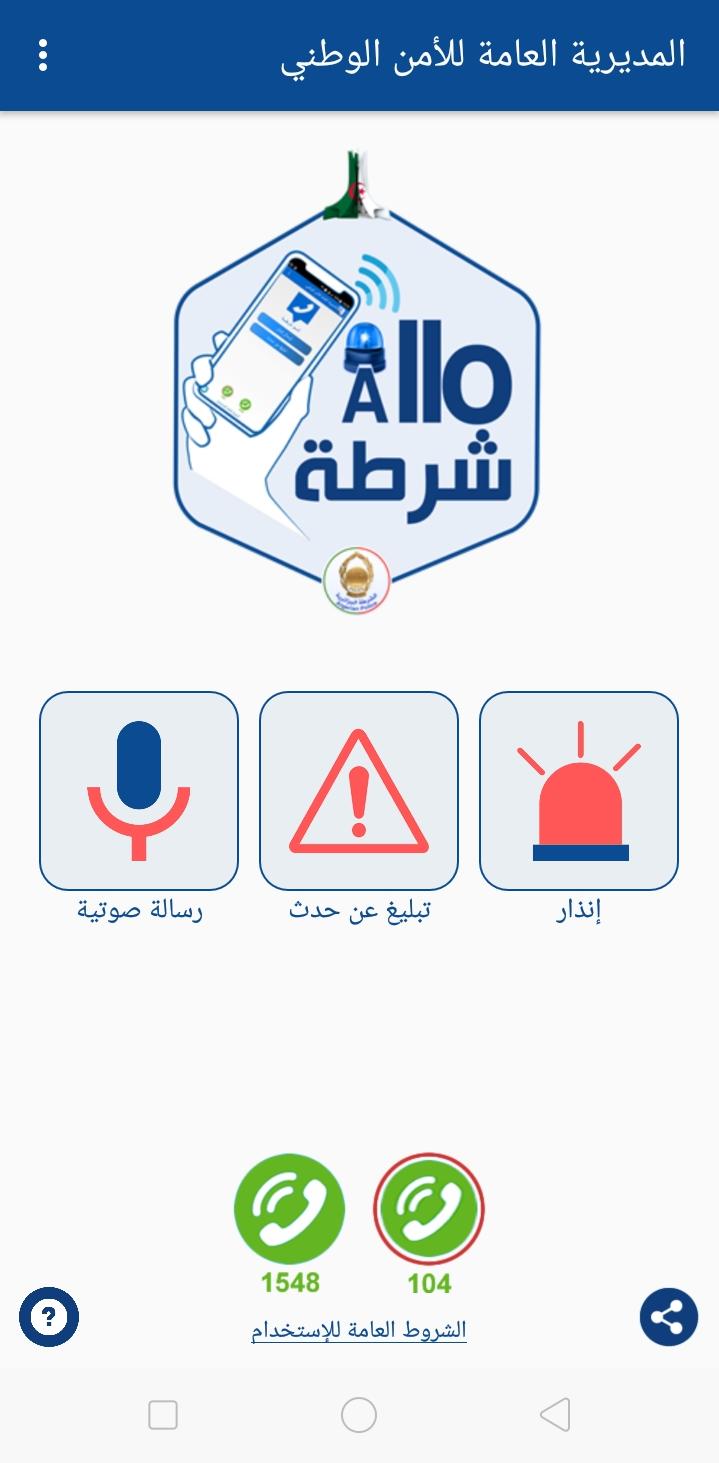Record a voice message (رسالة صوتية)
The image size is (719, 1463).
[139, 790]
